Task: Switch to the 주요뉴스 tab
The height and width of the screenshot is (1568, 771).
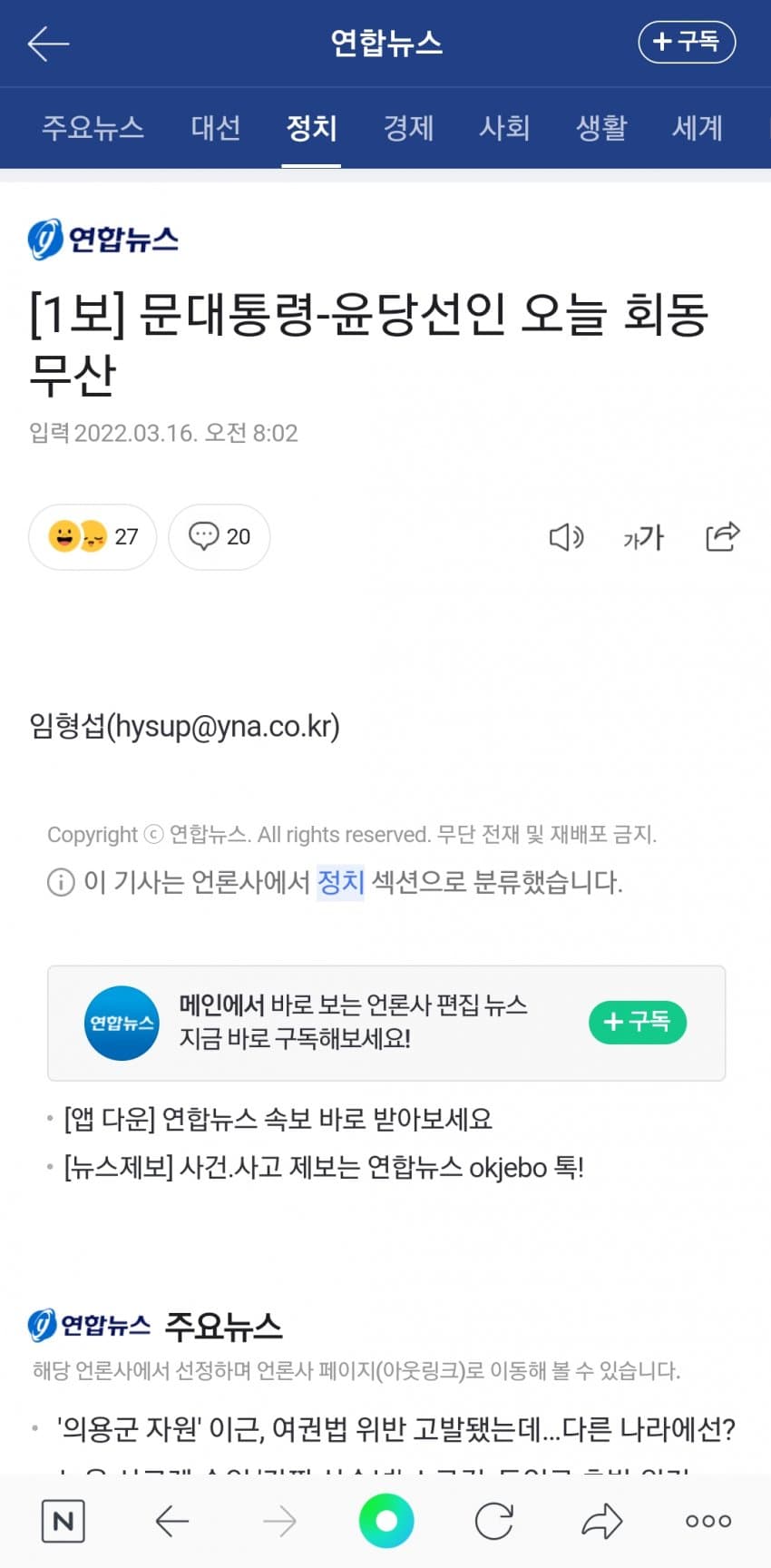Action: point(93,128)
